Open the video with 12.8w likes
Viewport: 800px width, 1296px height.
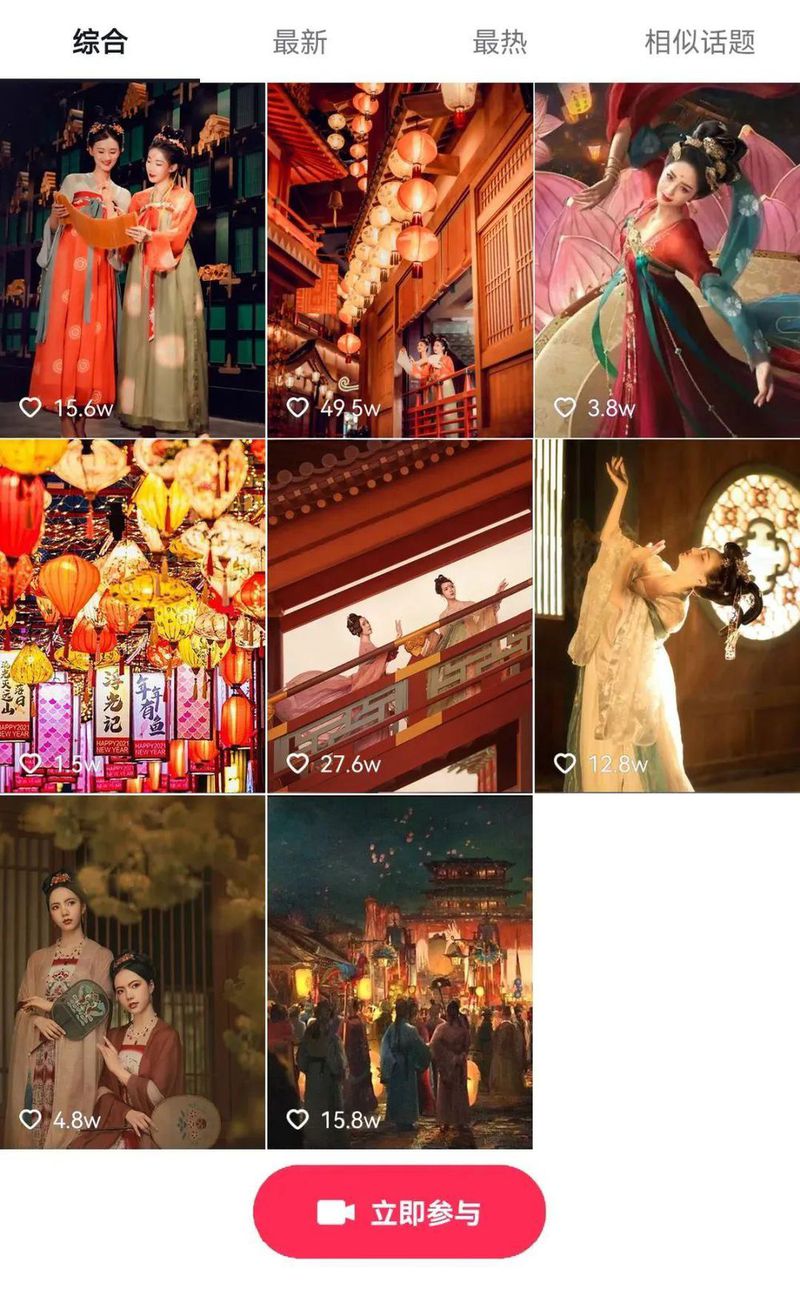pos(667,616)
